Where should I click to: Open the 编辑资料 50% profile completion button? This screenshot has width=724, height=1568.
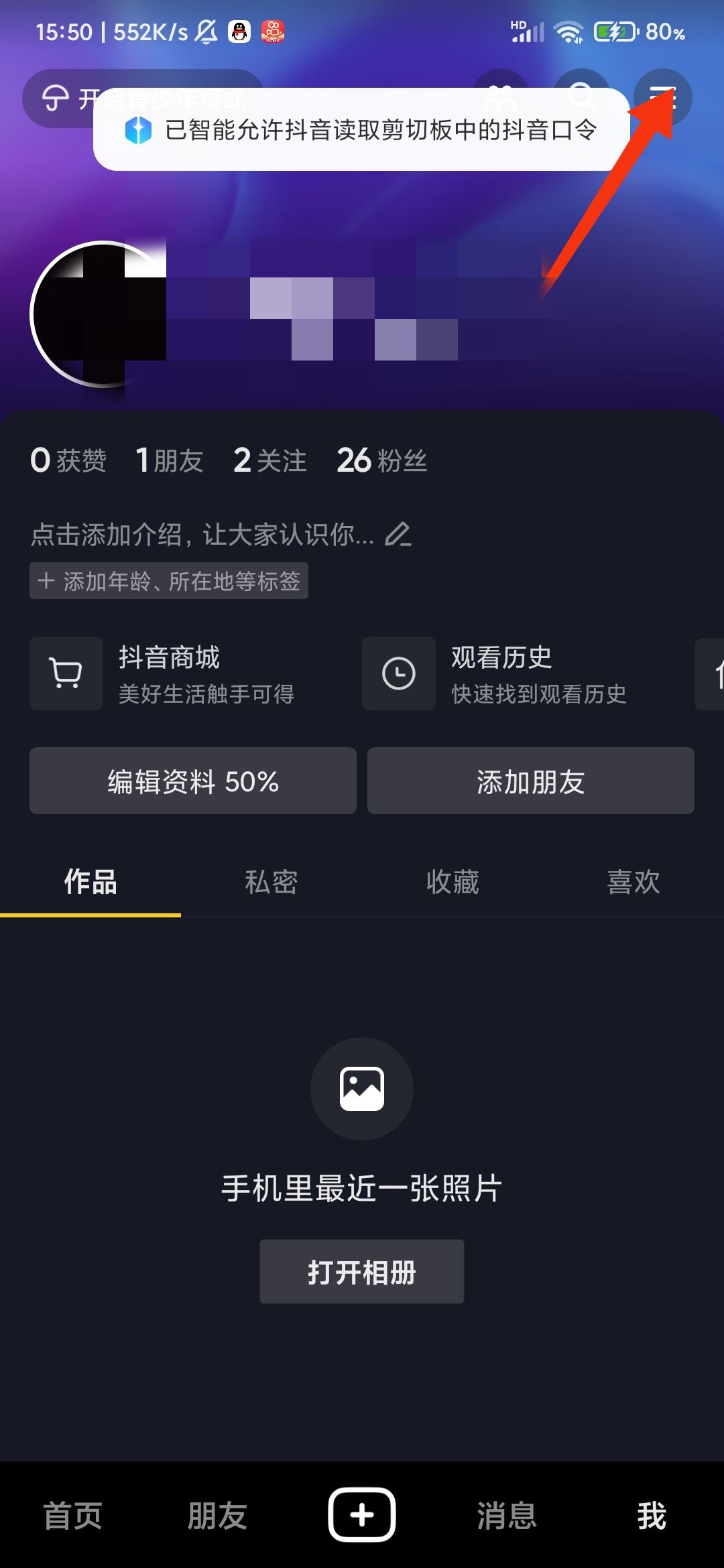[192, 780]
